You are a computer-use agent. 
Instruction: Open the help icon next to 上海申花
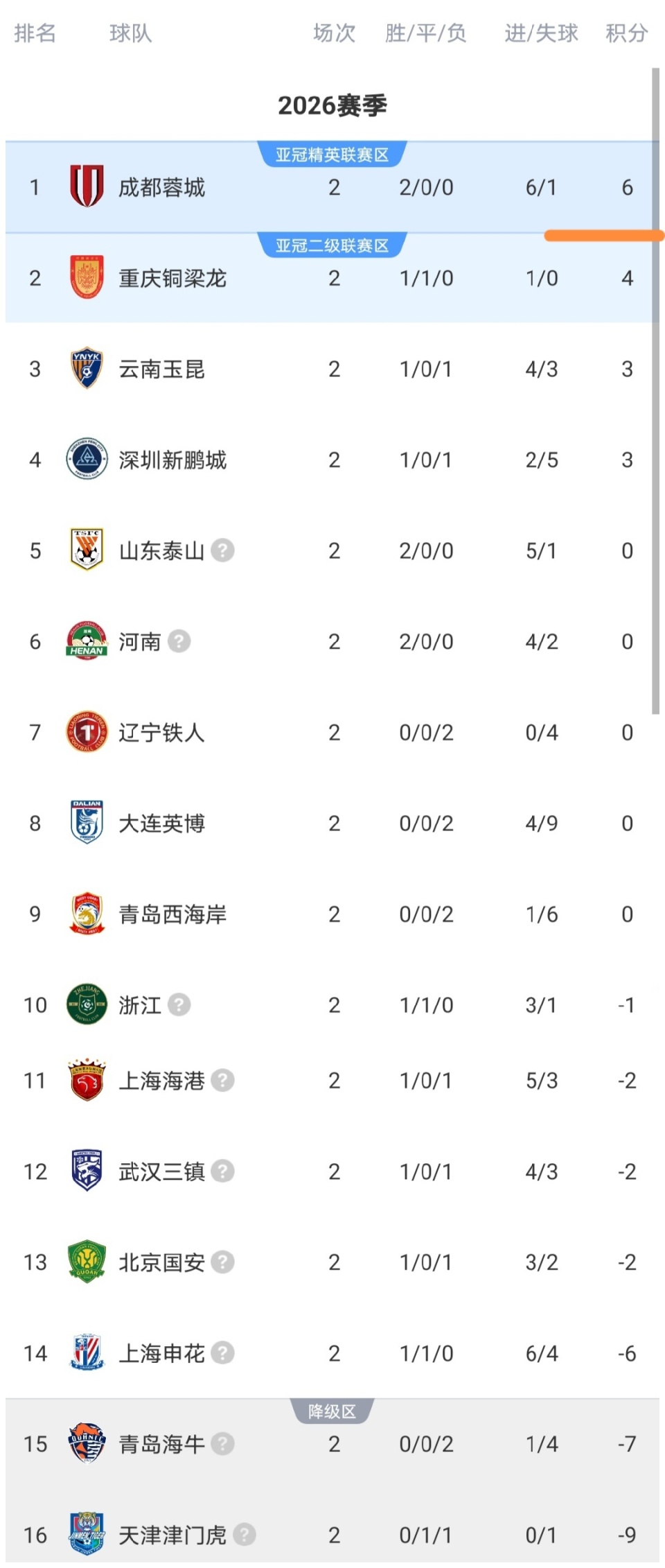click(222, 1352)
